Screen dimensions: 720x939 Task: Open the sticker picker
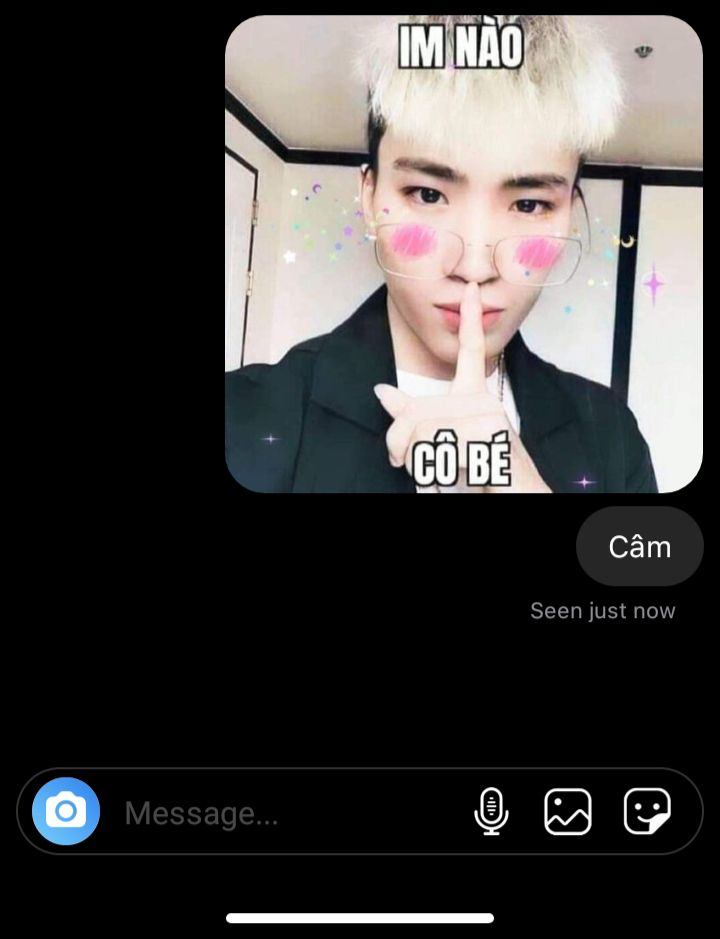(647, 811)
